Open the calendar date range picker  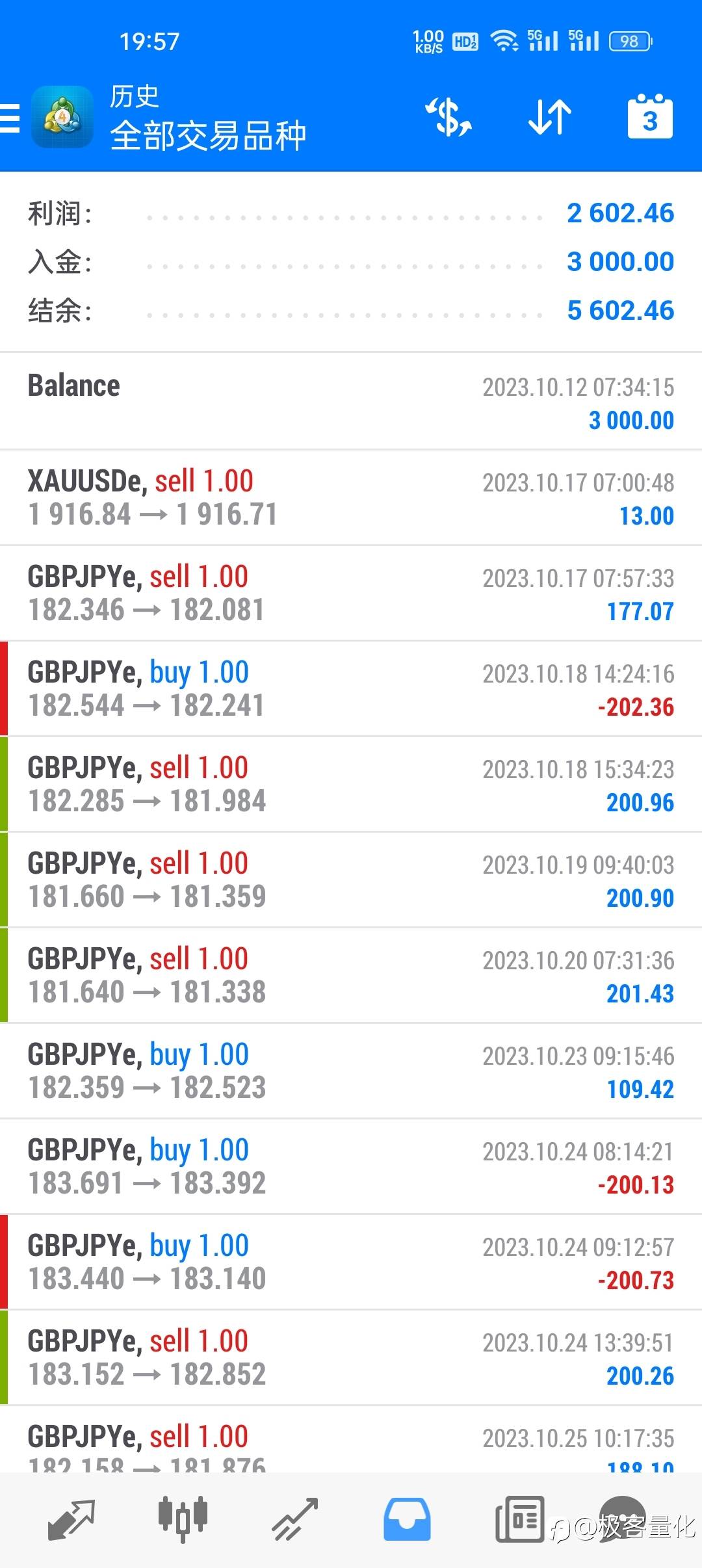point(650,117)
